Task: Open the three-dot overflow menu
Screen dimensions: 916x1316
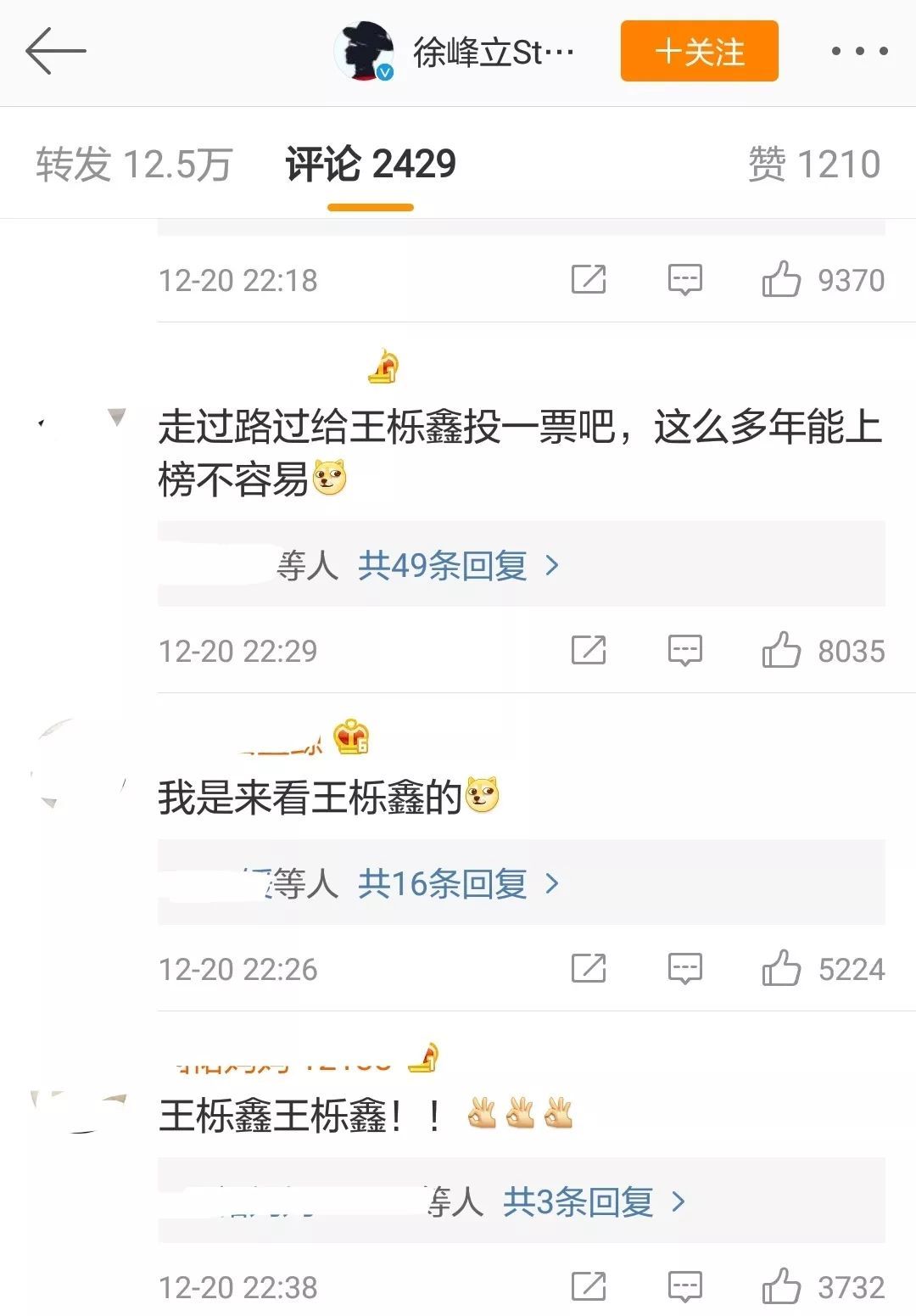Action: pos(859,52)
